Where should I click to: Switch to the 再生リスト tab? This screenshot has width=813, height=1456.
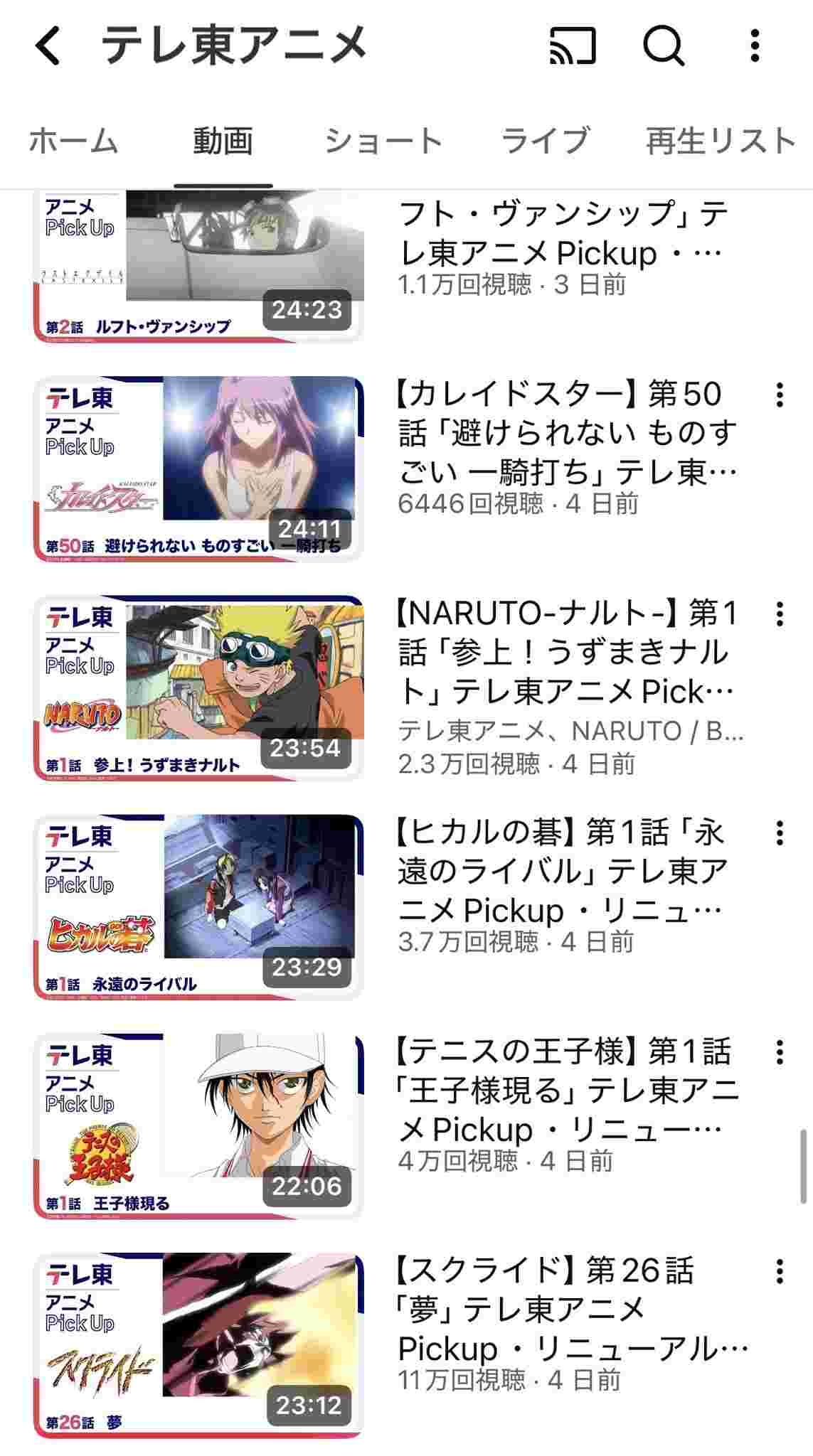tap(720, 141)
